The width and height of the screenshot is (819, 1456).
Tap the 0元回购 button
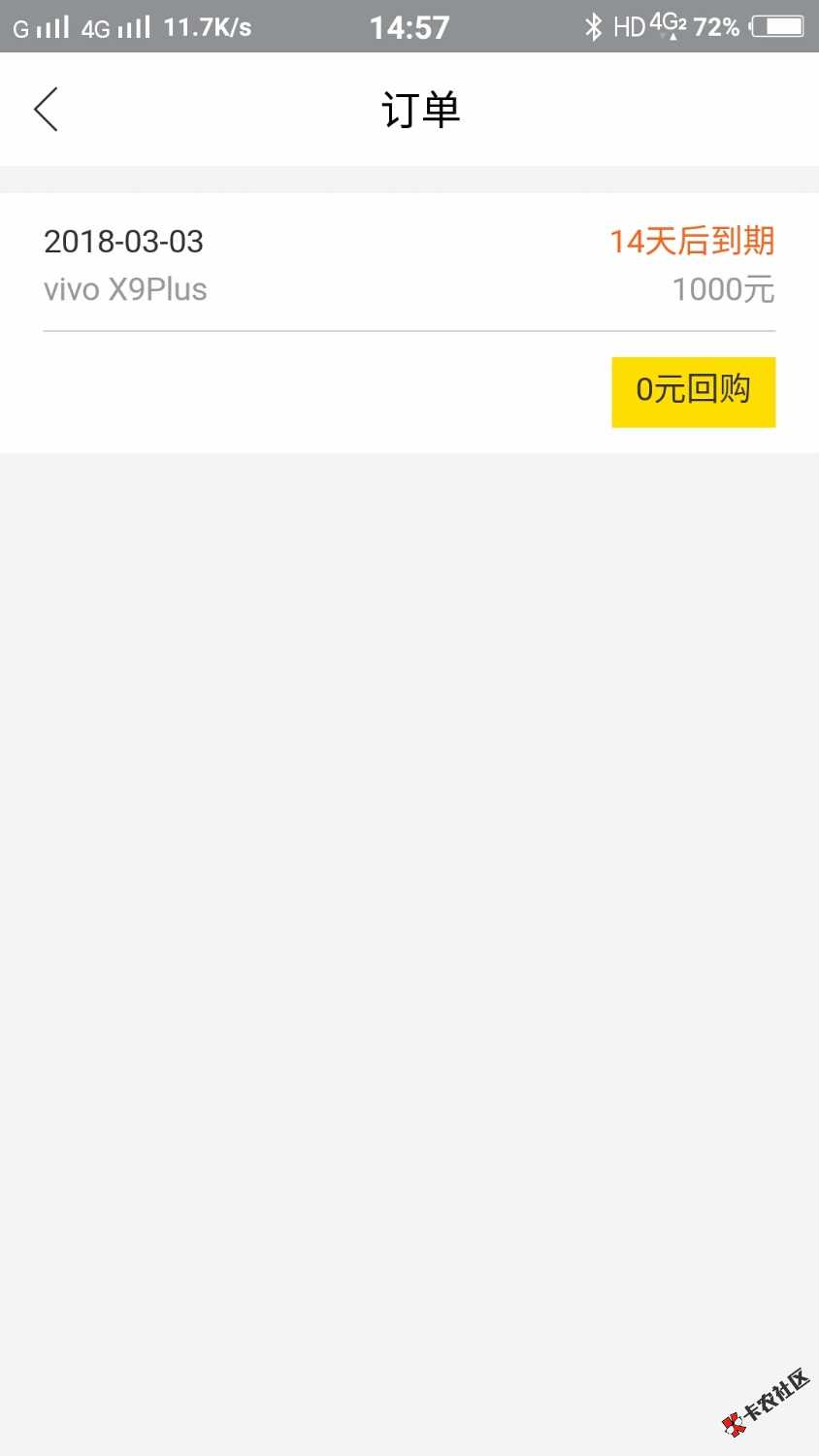(693, 391)
